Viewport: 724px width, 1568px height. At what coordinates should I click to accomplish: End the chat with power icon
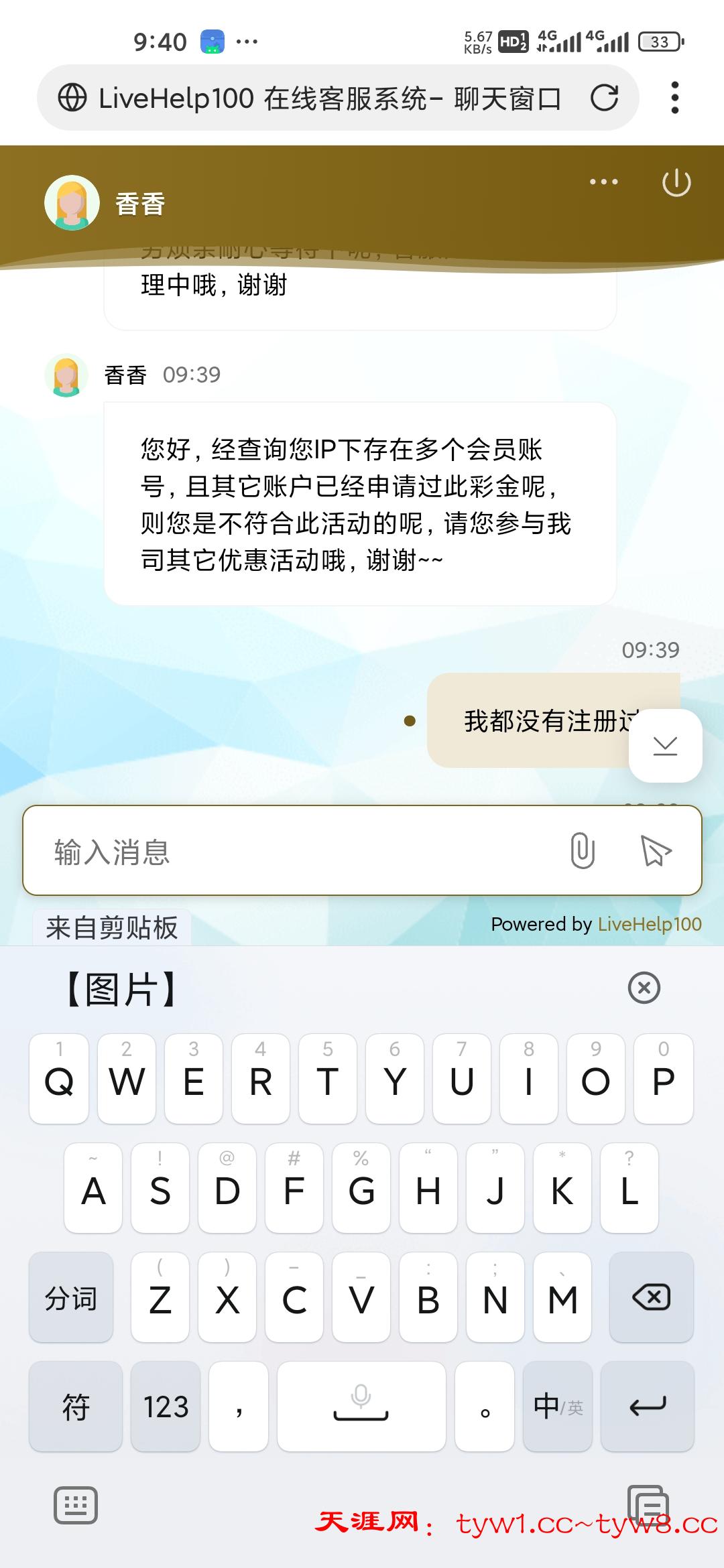(676, 182)
